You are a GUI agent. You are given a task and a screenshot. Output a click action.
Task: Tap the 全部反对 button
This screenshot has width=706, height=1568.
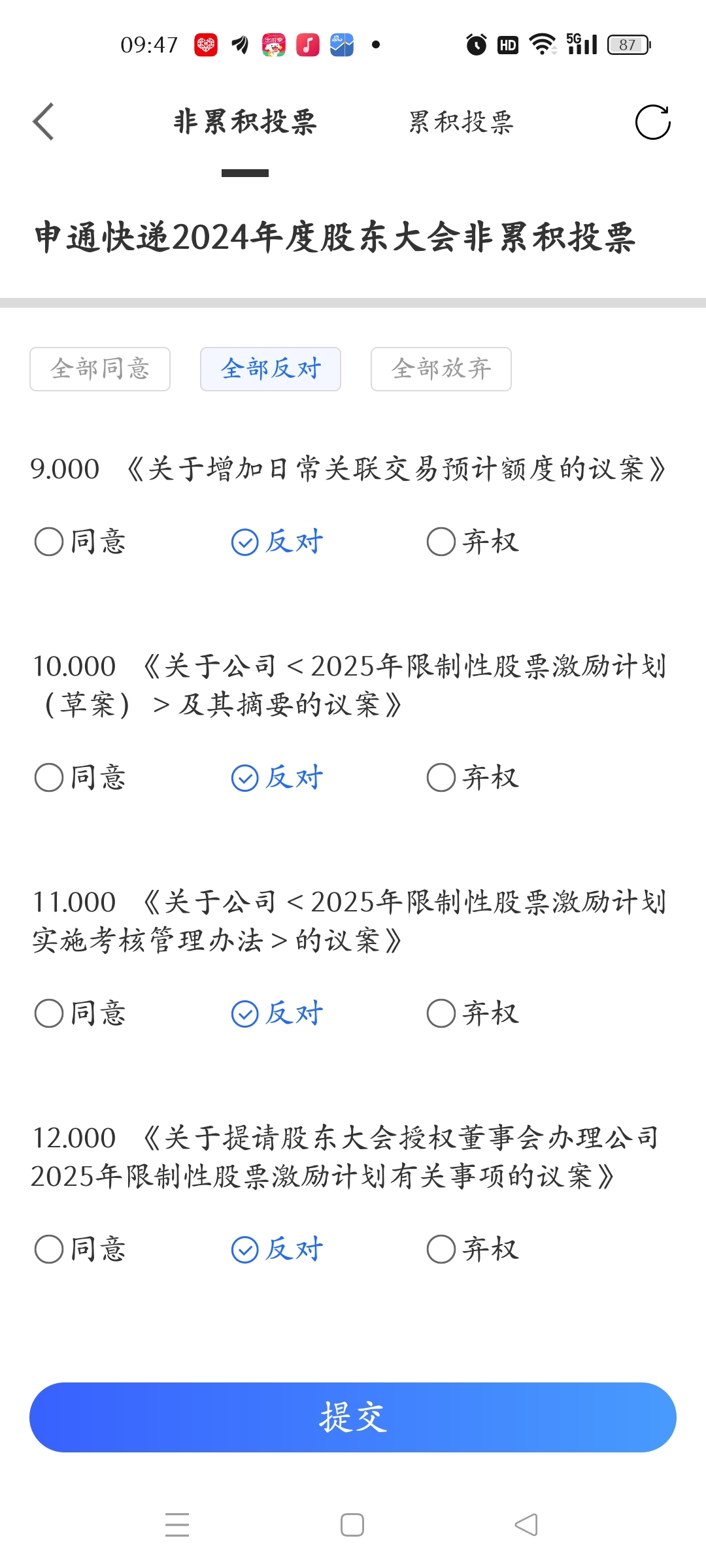(x=271, y=369)
